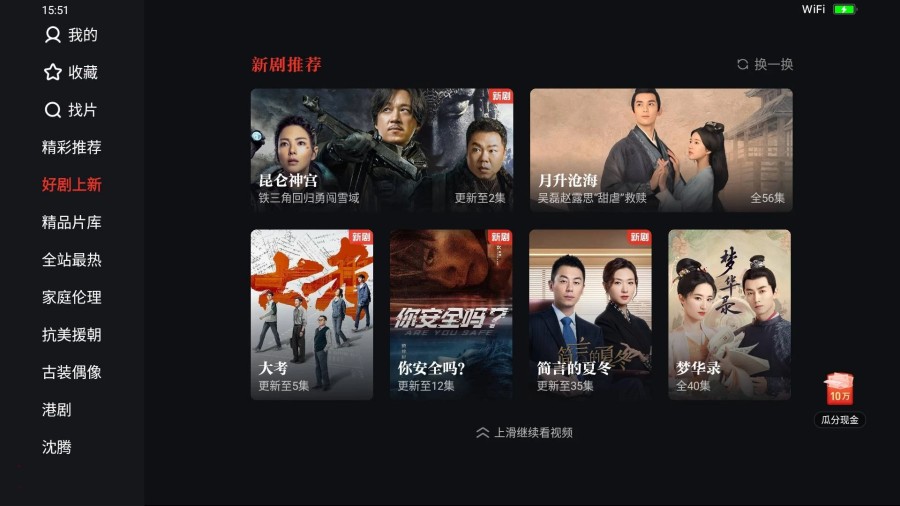This screenshot has width=900, height=506.
Task: Open 简言的夏冬 series card
Action: coord(590,315)
